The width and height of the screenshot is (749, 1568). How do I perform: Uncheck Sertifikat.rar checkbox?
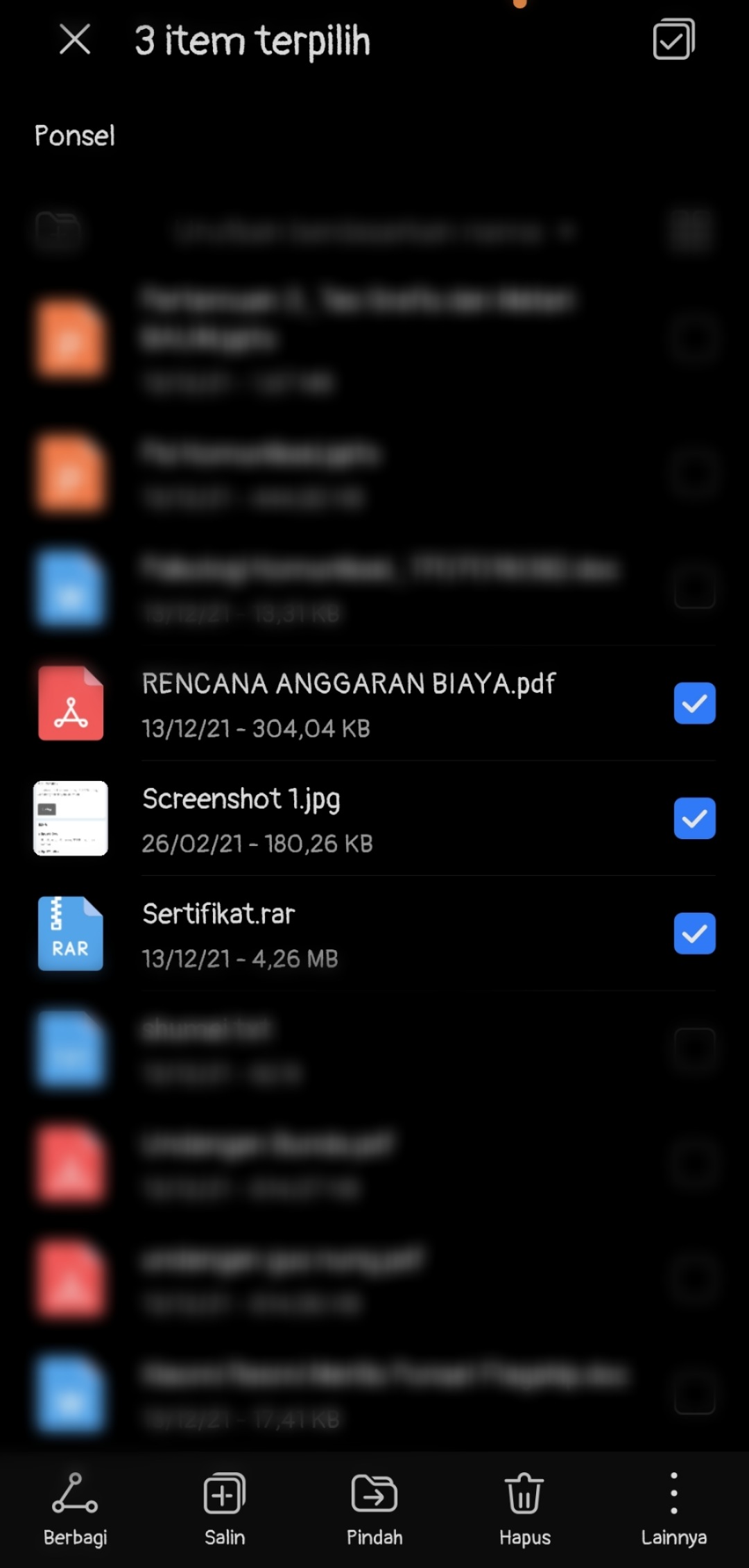click(694, 933)
